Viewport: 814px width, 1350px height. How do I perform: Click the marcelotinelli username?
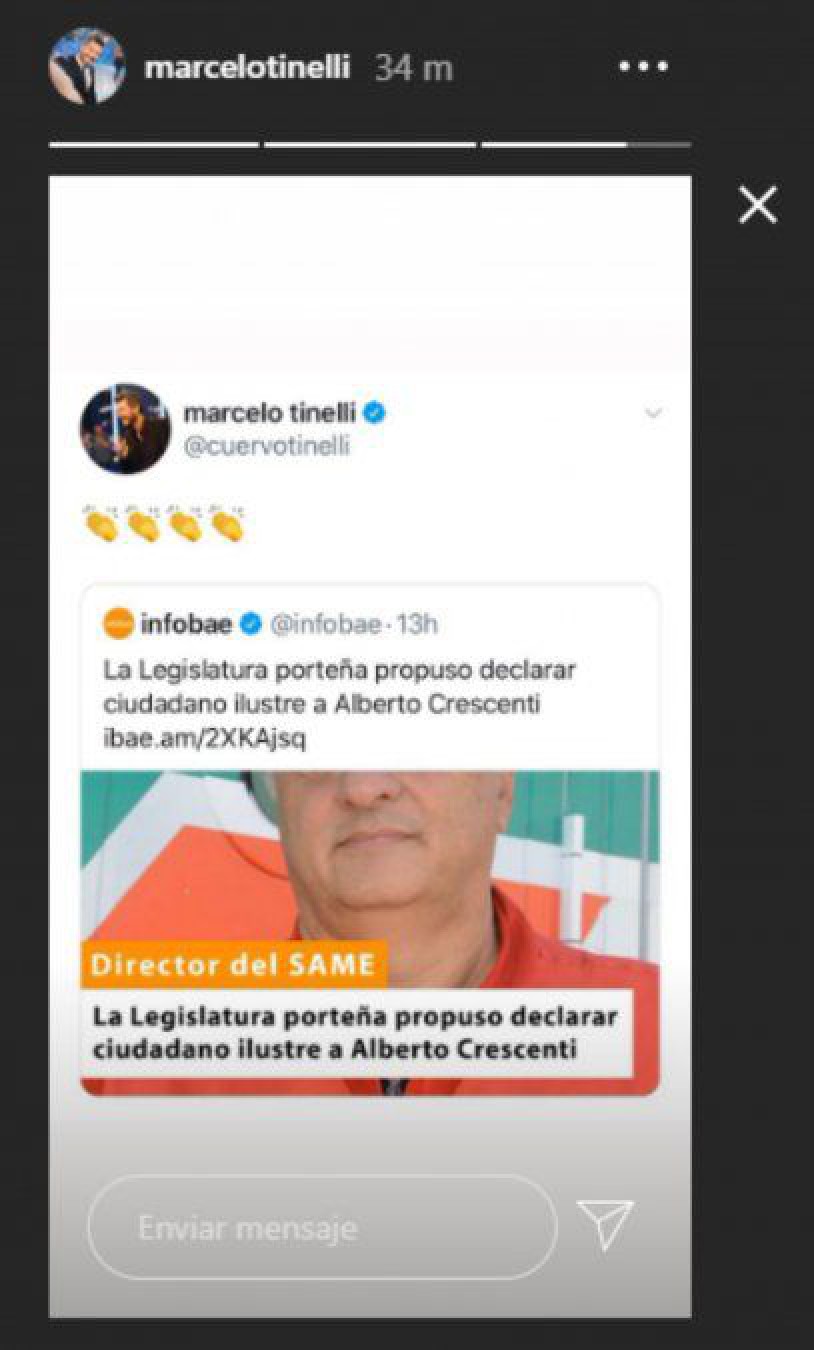click(246, 66)
